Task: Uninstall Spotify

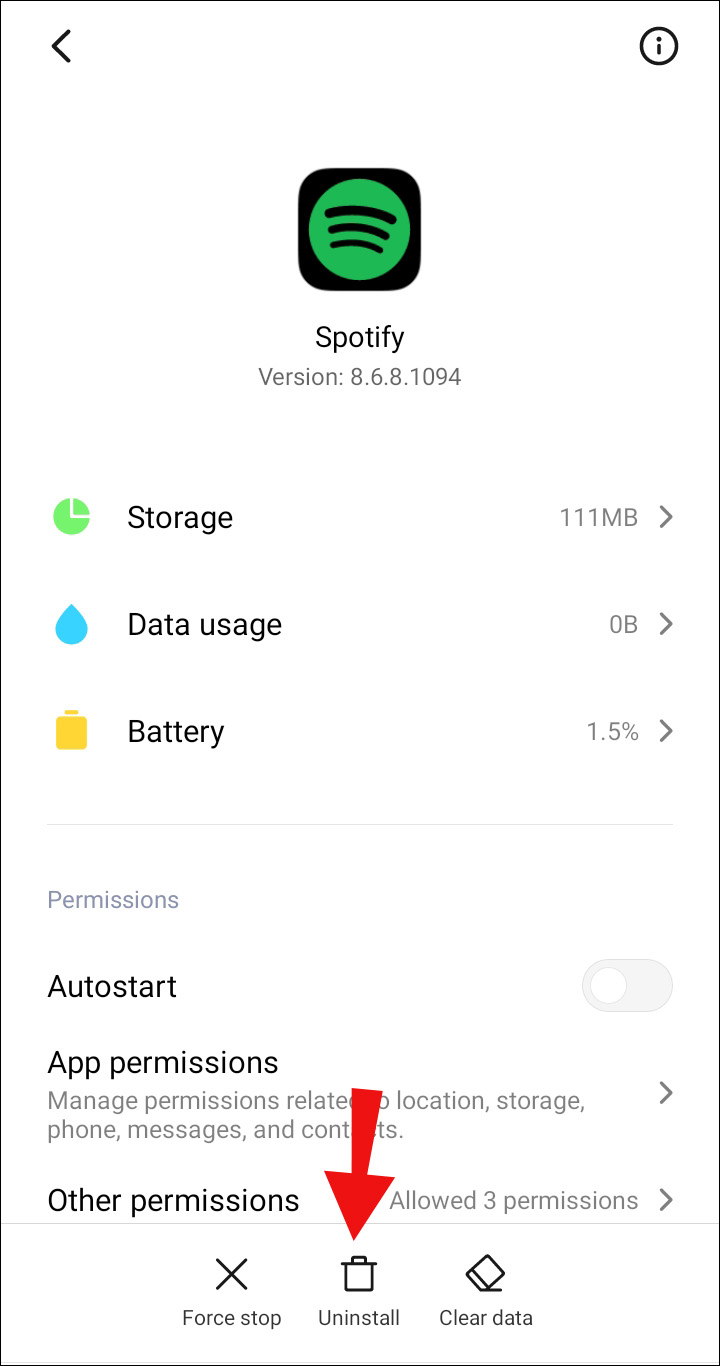Action: tap(359, 1291)
